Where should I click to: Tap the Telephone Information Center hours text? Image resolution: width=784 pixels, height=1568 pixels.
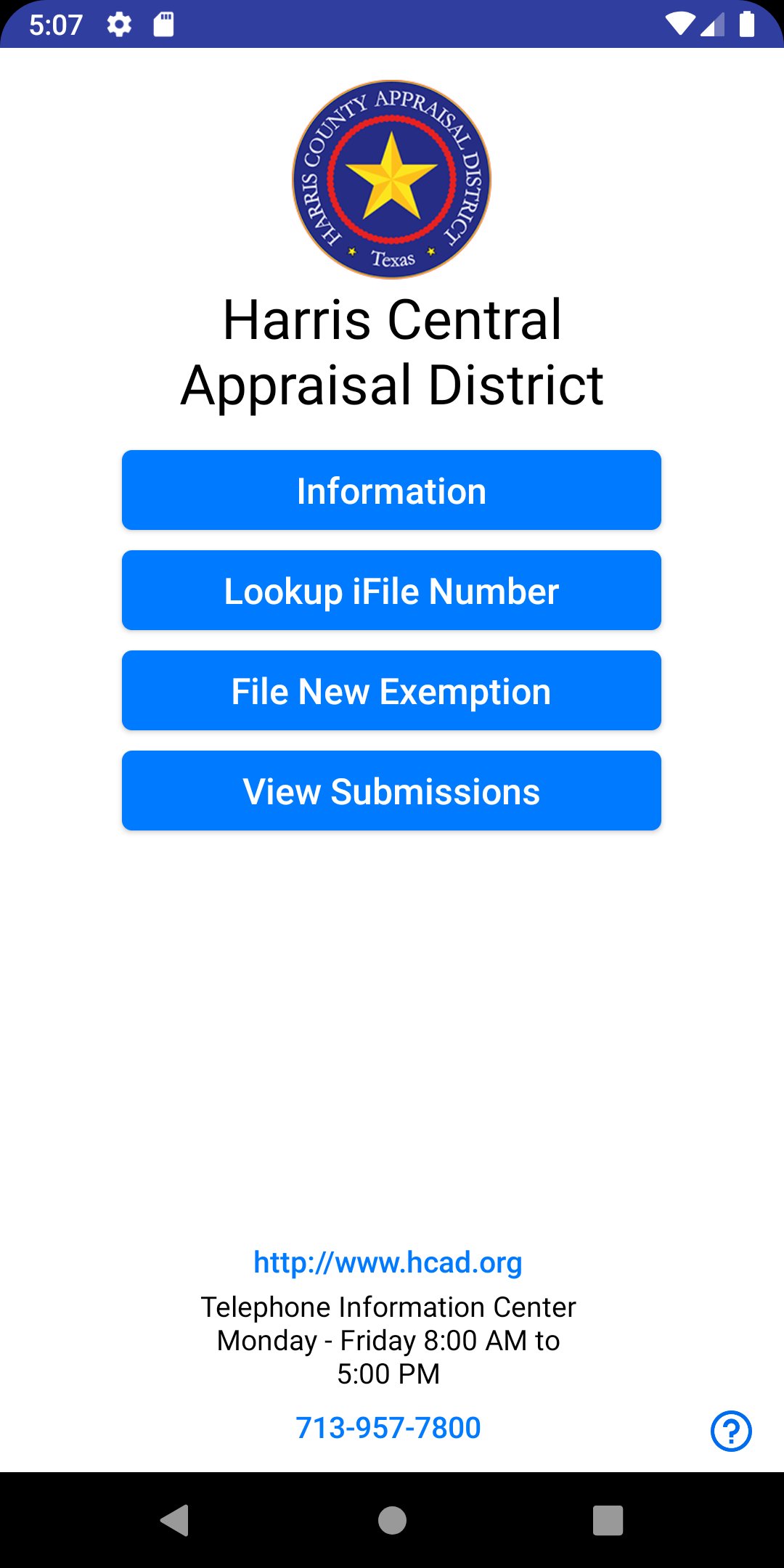pyautogui.click(x=389, y=1339)
